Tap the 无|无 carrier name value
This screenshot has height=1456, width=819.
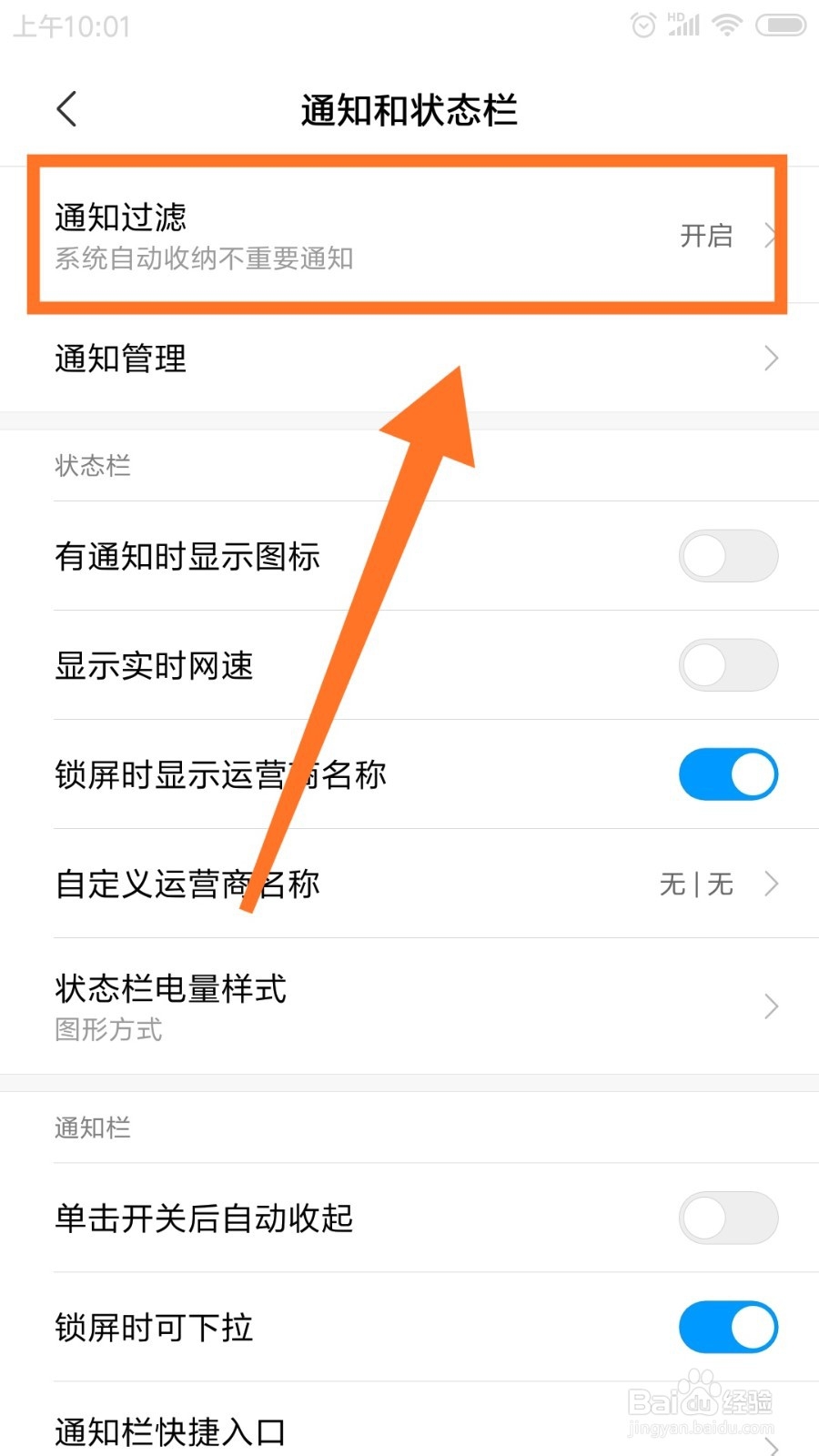coord(696,884)
